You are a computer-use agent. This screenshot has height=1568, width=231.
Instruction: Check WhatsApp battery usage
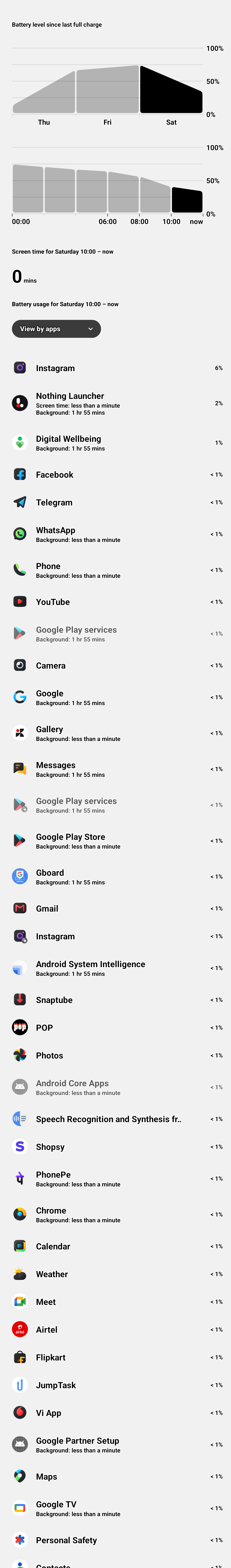115,534
